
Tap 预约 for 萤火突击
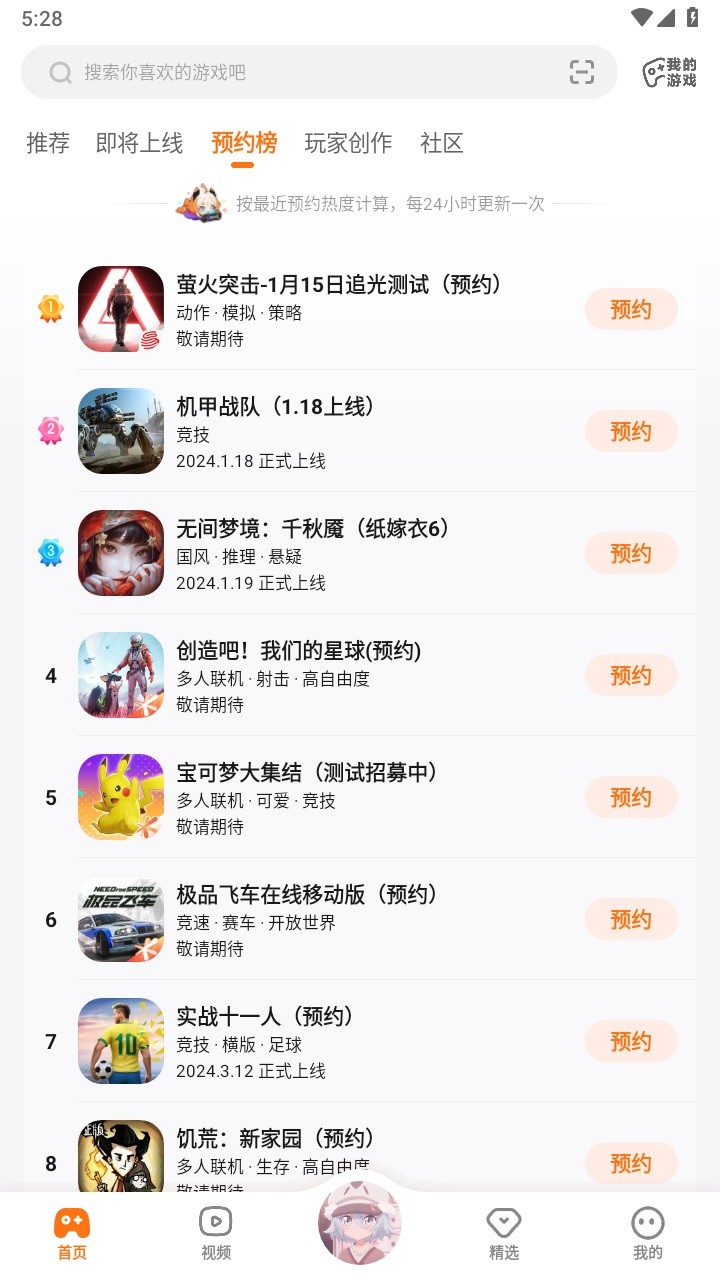[x=630, y=309]
